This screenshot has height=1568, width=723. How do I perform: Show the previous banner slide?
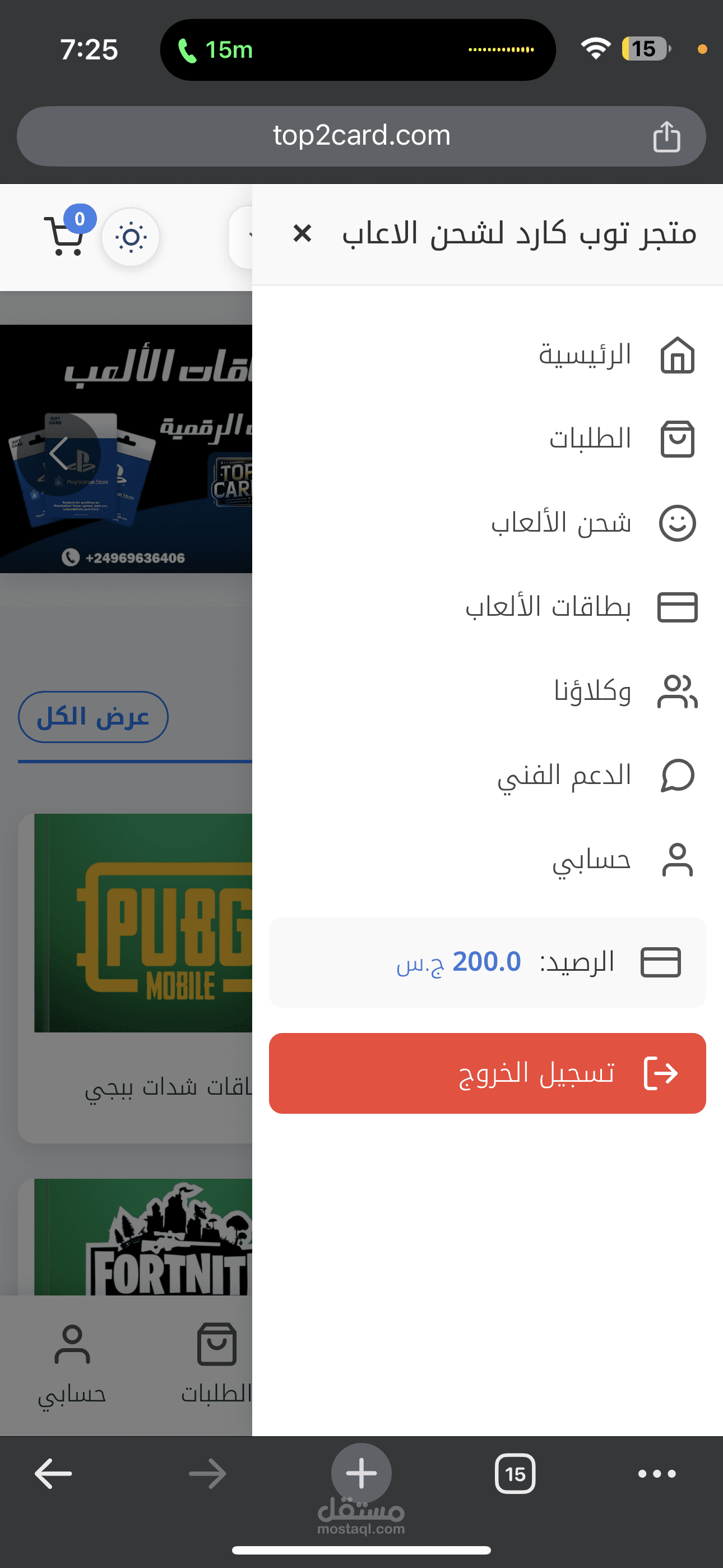pos(59,454)
